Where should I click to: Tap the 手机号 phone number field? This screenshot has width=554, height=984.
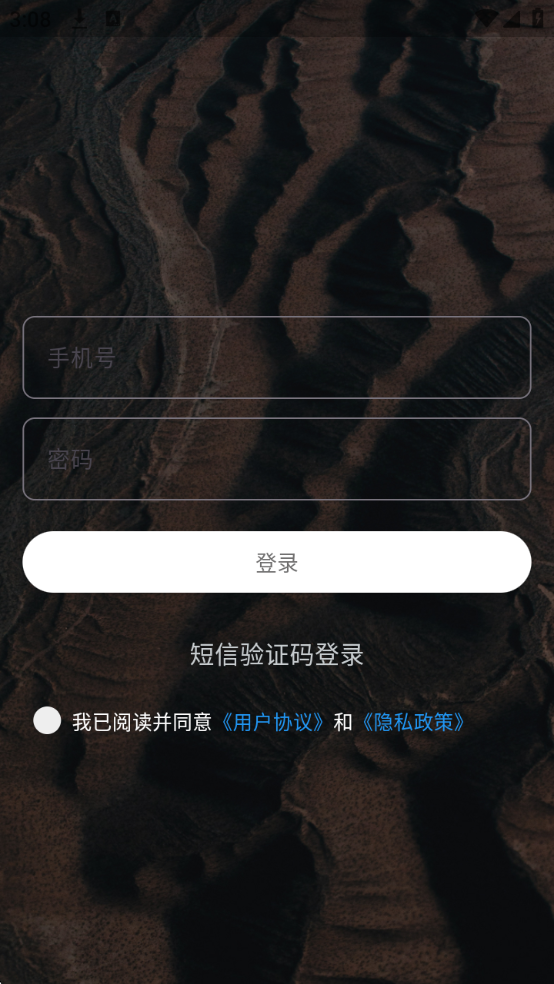point(277,358)
